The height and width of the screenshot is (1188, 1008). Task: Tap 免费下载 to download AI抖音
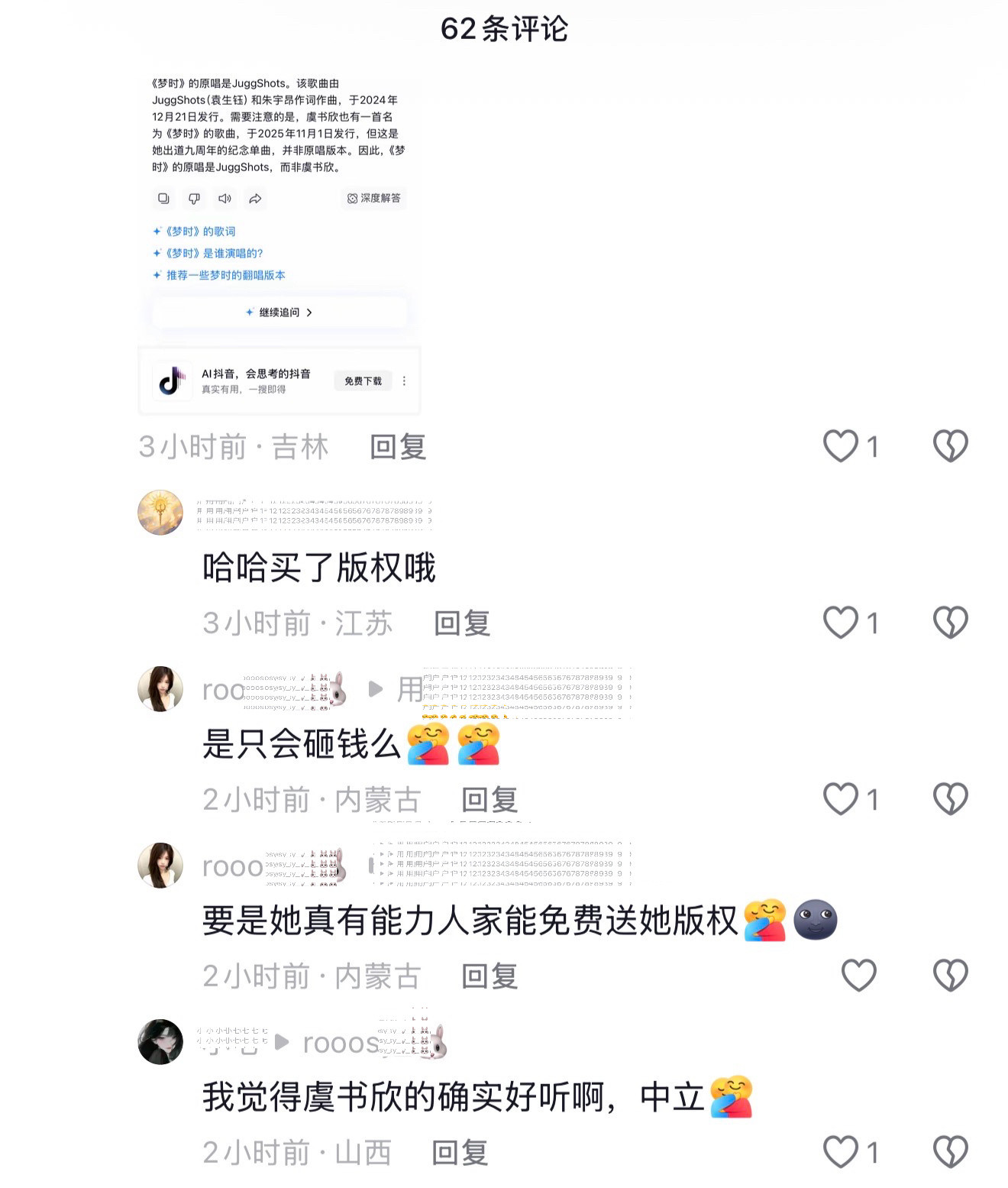363,380
